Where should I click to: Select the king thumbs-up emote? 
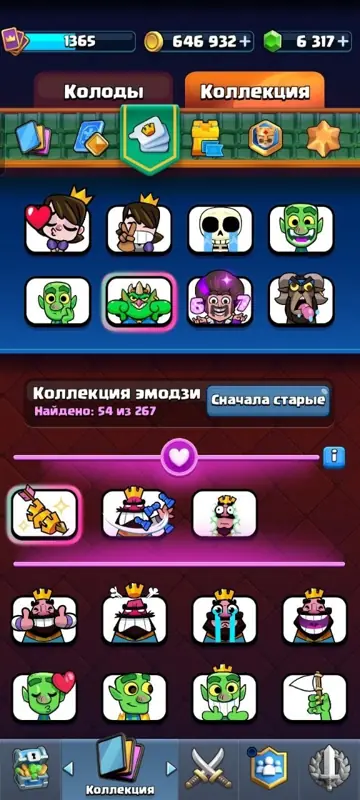tap(44, 616)
